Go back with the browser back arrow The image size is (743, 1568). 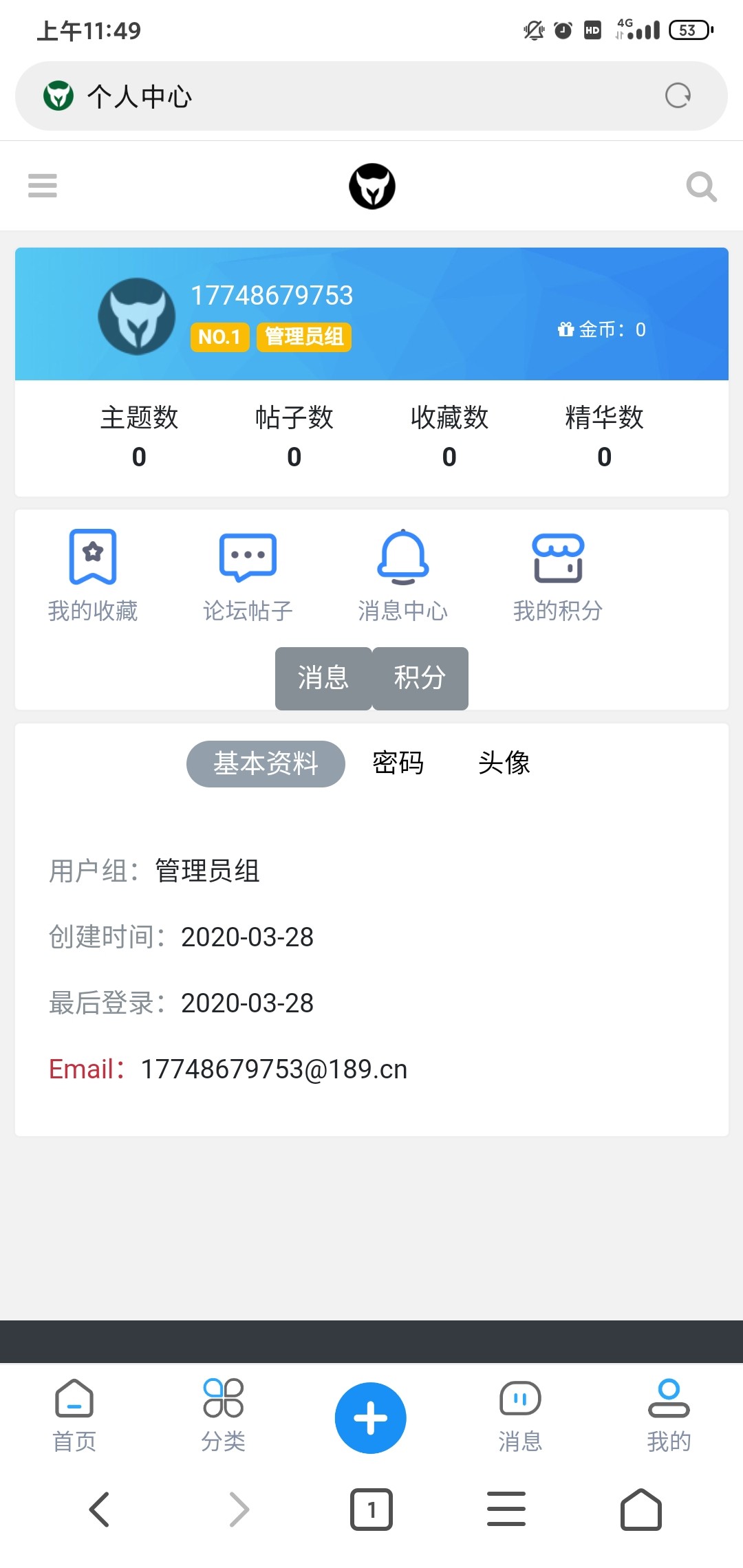pos(100,1510)
